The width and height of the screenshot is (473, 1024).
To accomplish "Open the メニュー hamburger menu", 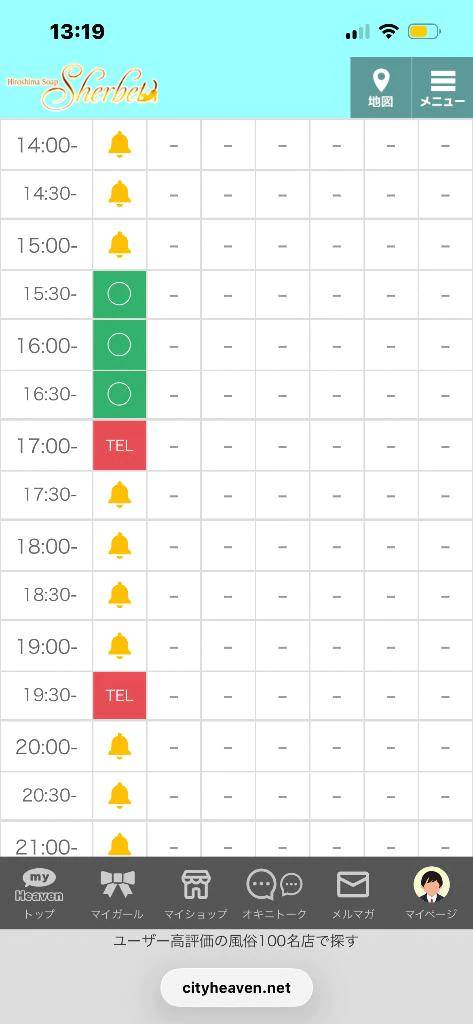I will (442, 88).
